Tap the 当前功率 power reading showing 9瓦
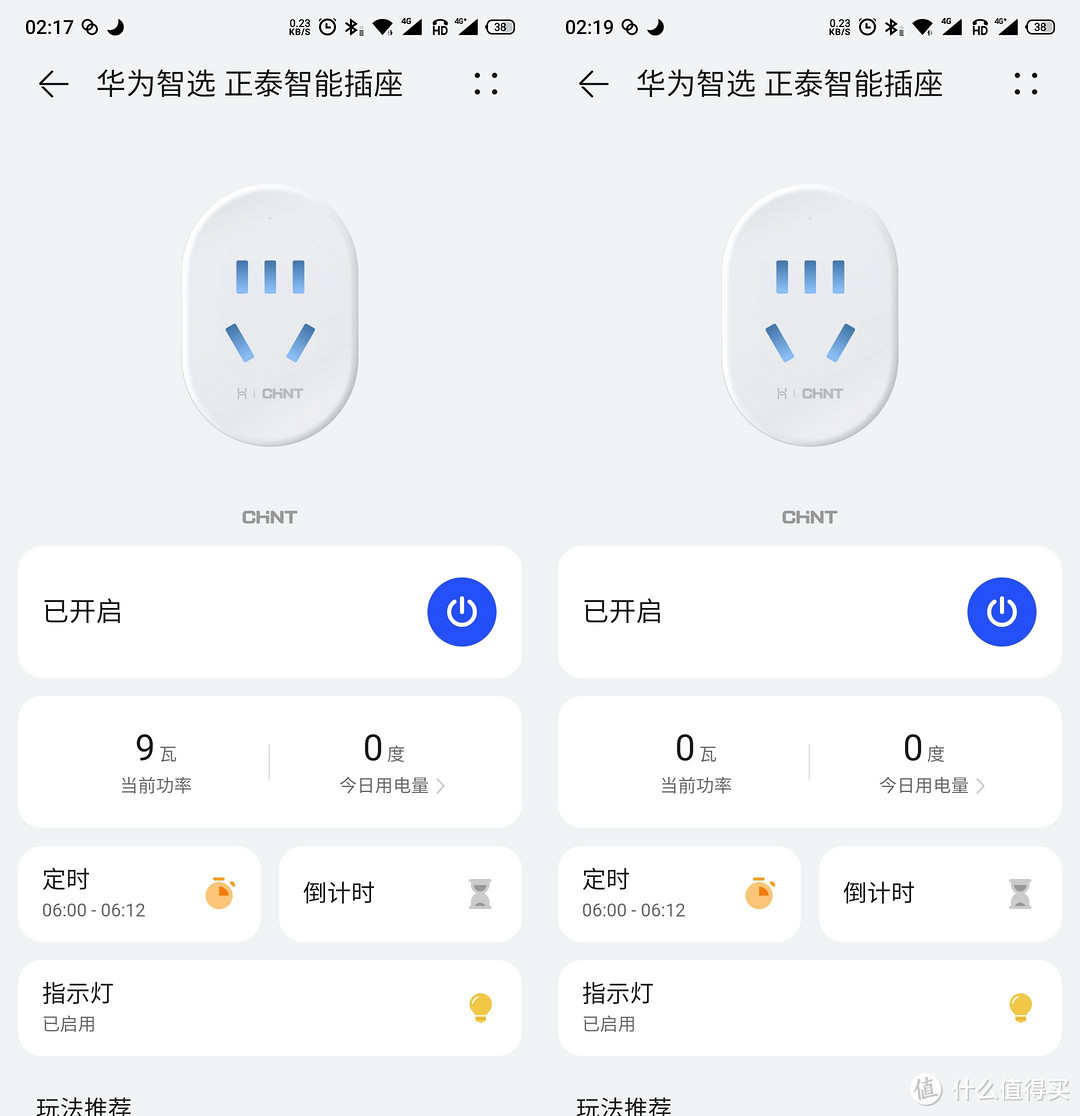 point(155,762)
